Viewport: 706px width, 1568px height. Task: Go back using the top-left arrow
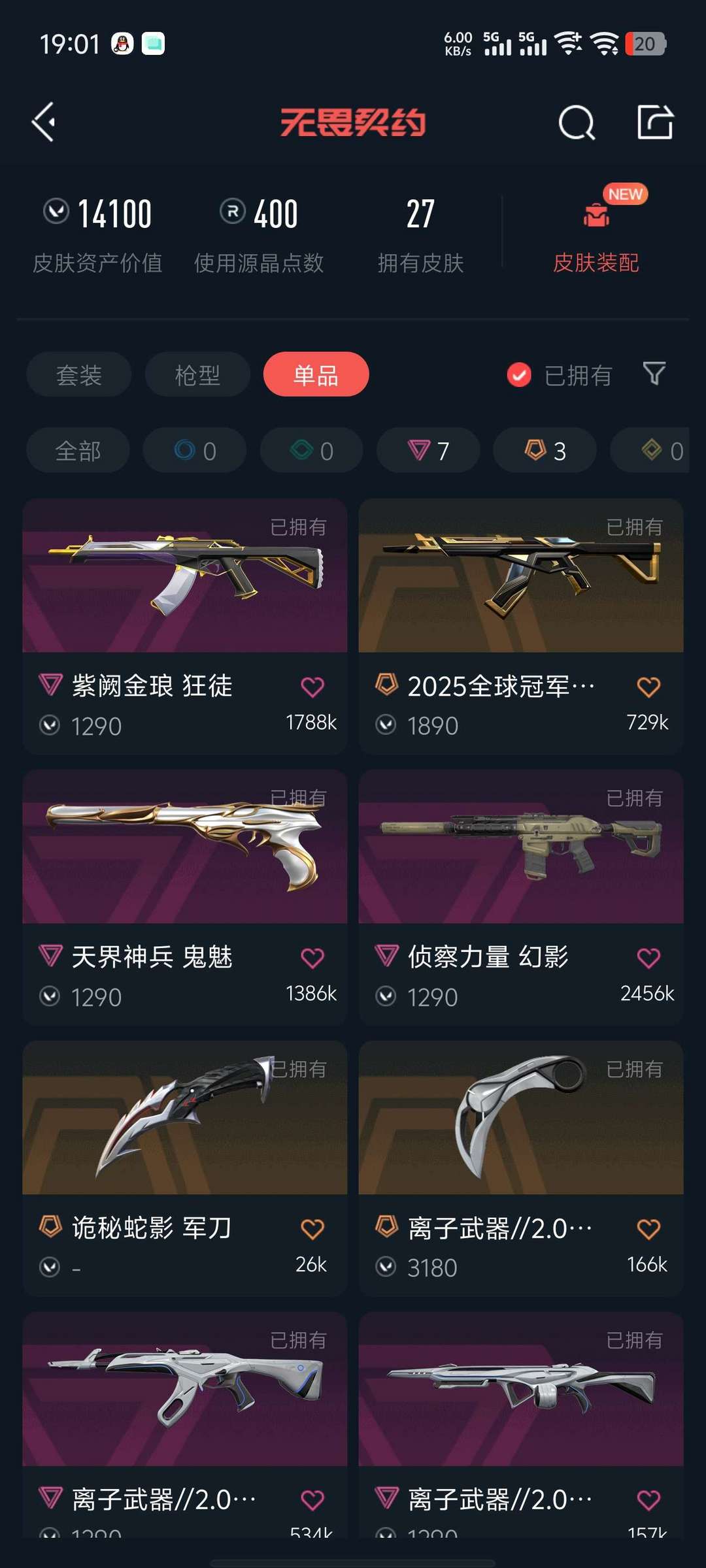click(44, 122)
